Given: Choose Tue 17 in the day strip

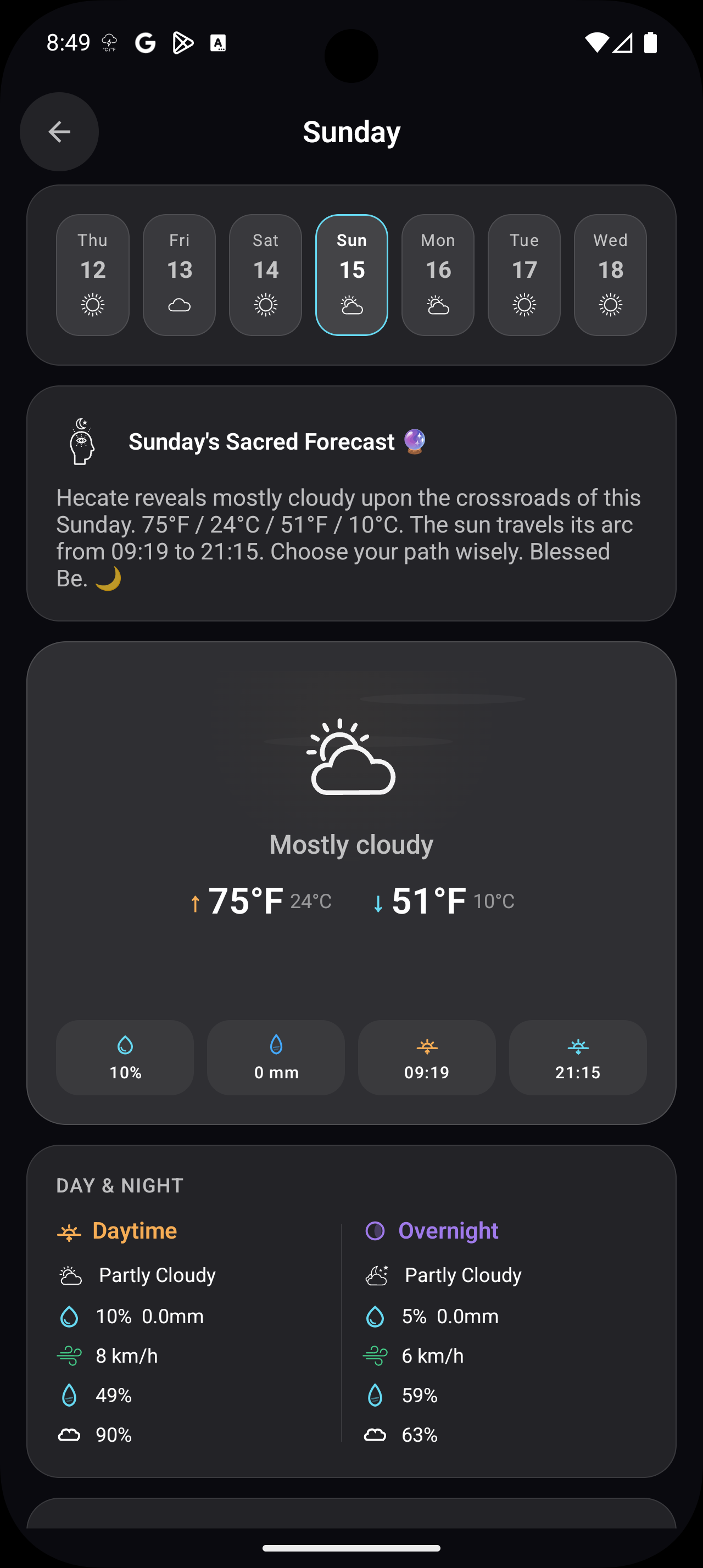Looking at the screenshot, I should click(524, 275).
